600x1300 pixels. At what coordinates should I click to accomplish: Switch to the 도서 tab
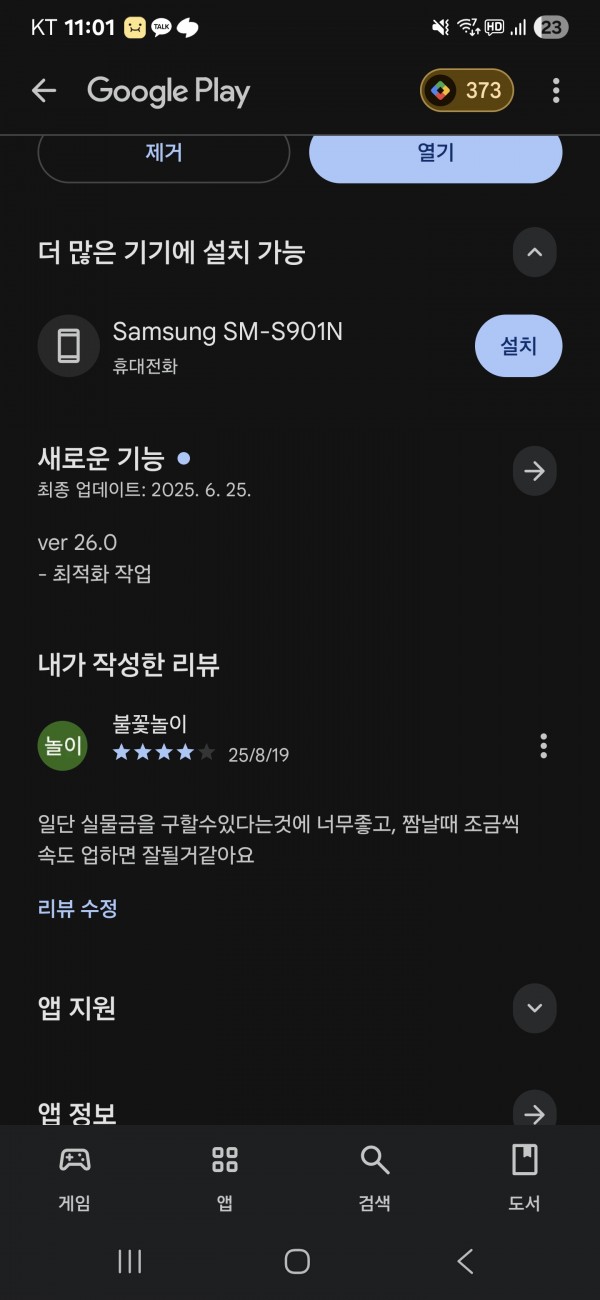click(525, 1177)
